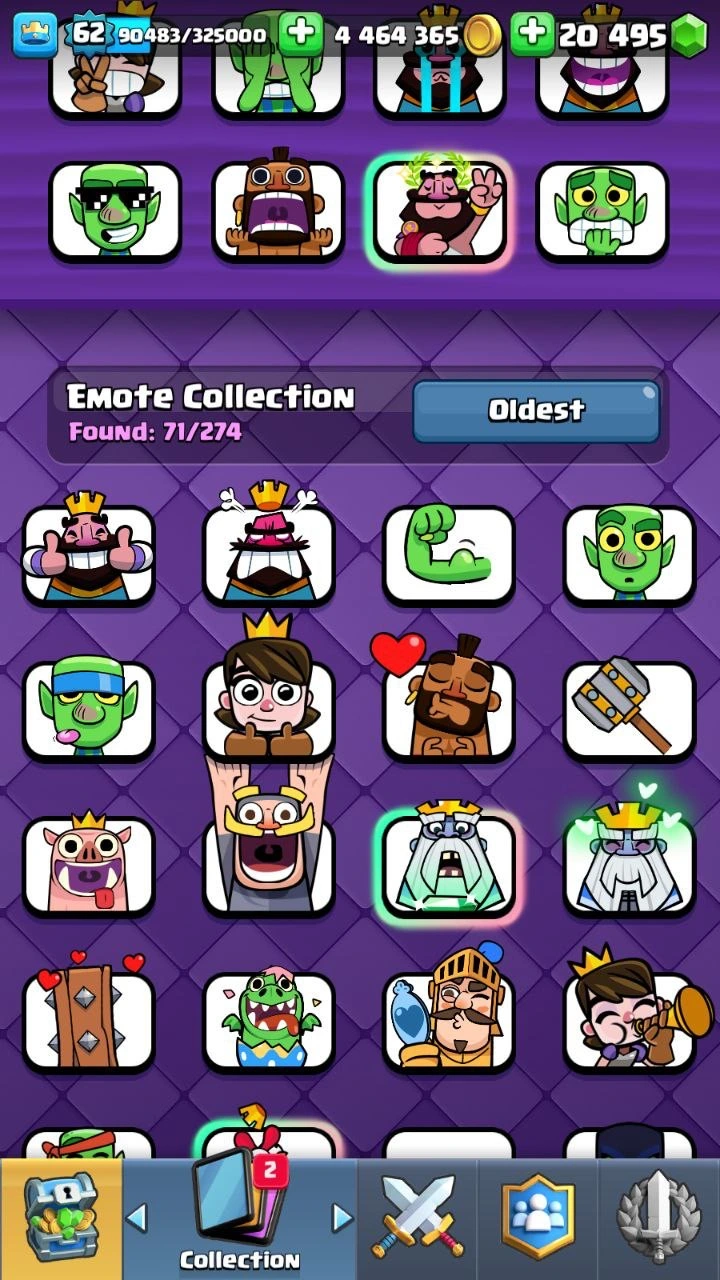The width and height of the screenshot is (720, 1280).
Task: Switch to the Clan social tab
Action: click(x=538, y=1219)
